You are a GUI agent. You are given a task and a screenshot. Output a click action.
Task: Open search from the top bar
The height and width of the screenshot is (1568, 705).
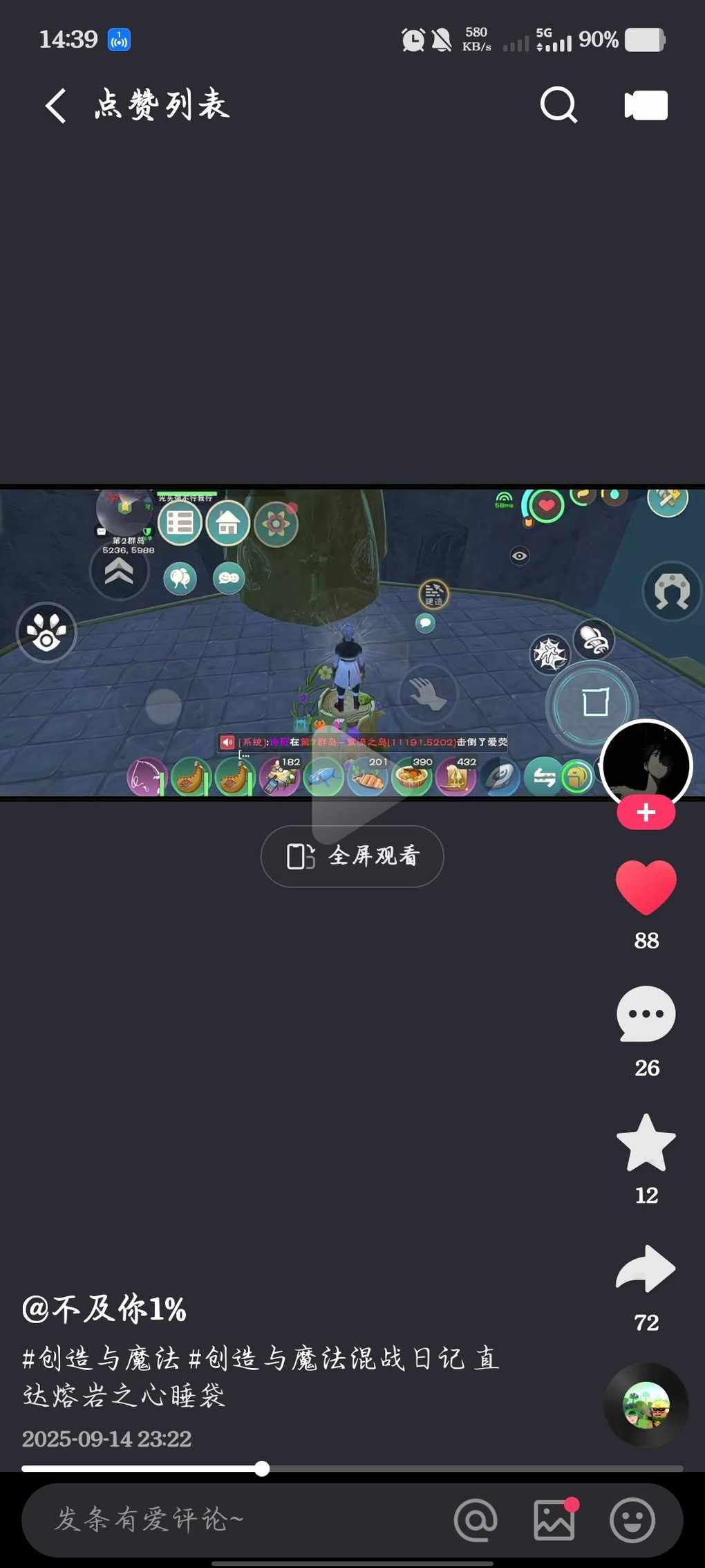[558, 105]
